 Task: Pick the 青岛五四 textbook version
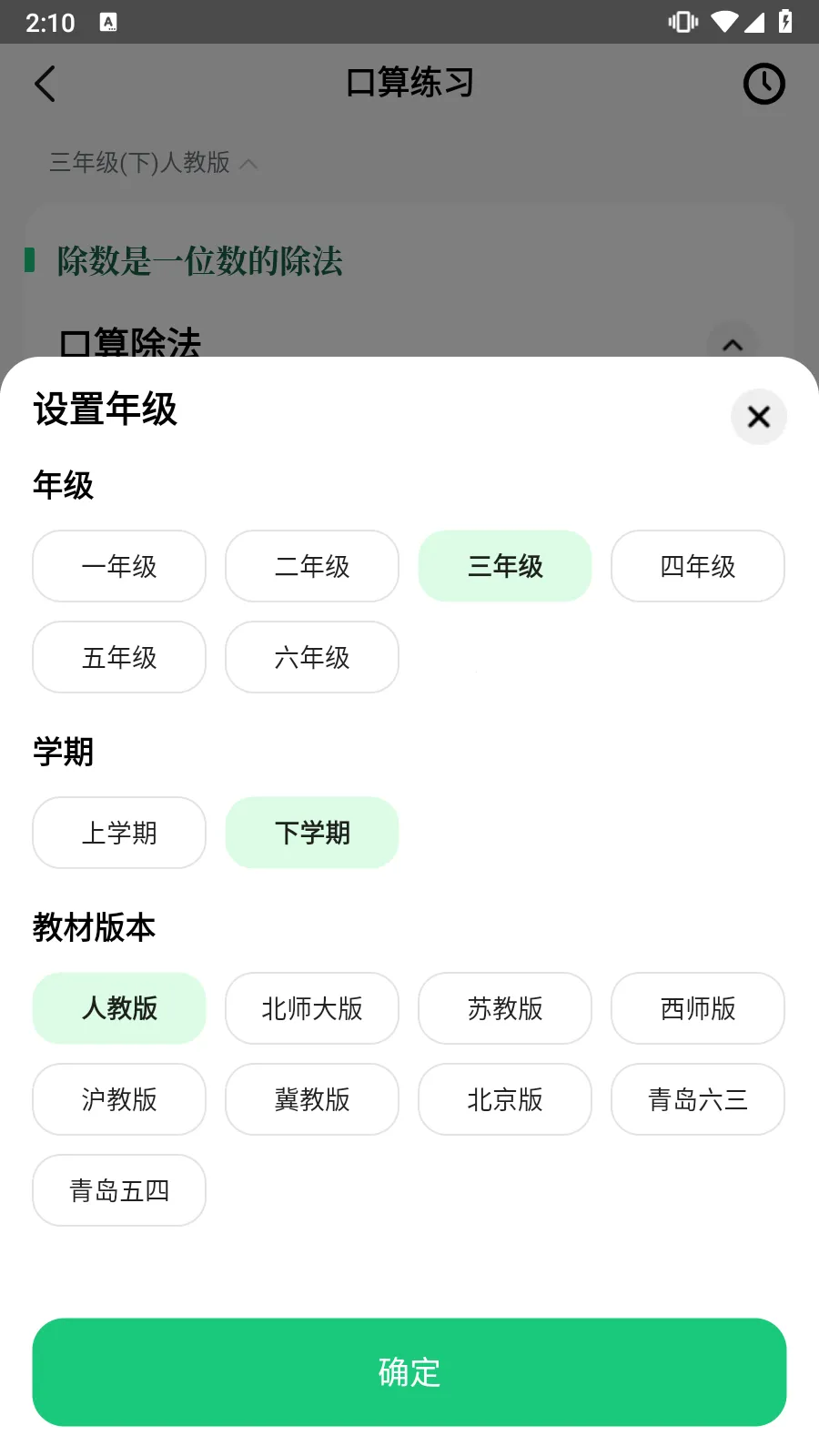[x=119, y=1190]
